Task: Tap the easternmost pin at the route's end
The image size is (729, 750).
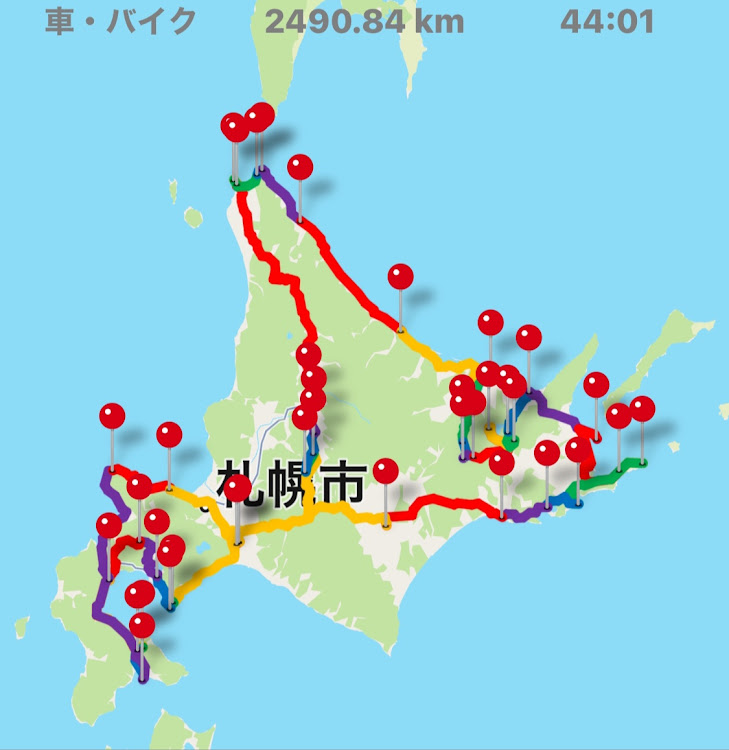Action: click(x=642, y=408)
